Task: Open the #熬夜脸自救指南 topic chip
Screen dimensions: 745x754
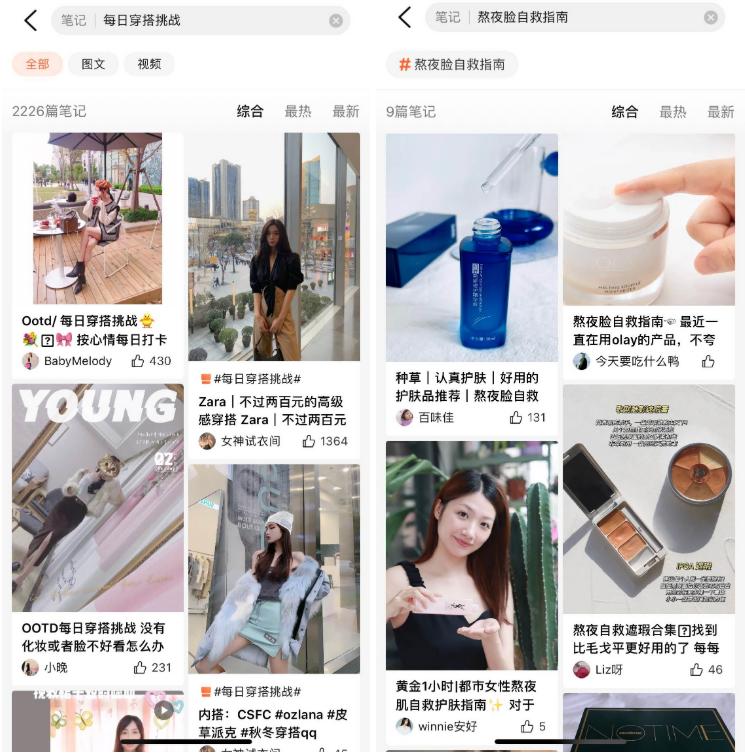Action: (x=452, y=65)
